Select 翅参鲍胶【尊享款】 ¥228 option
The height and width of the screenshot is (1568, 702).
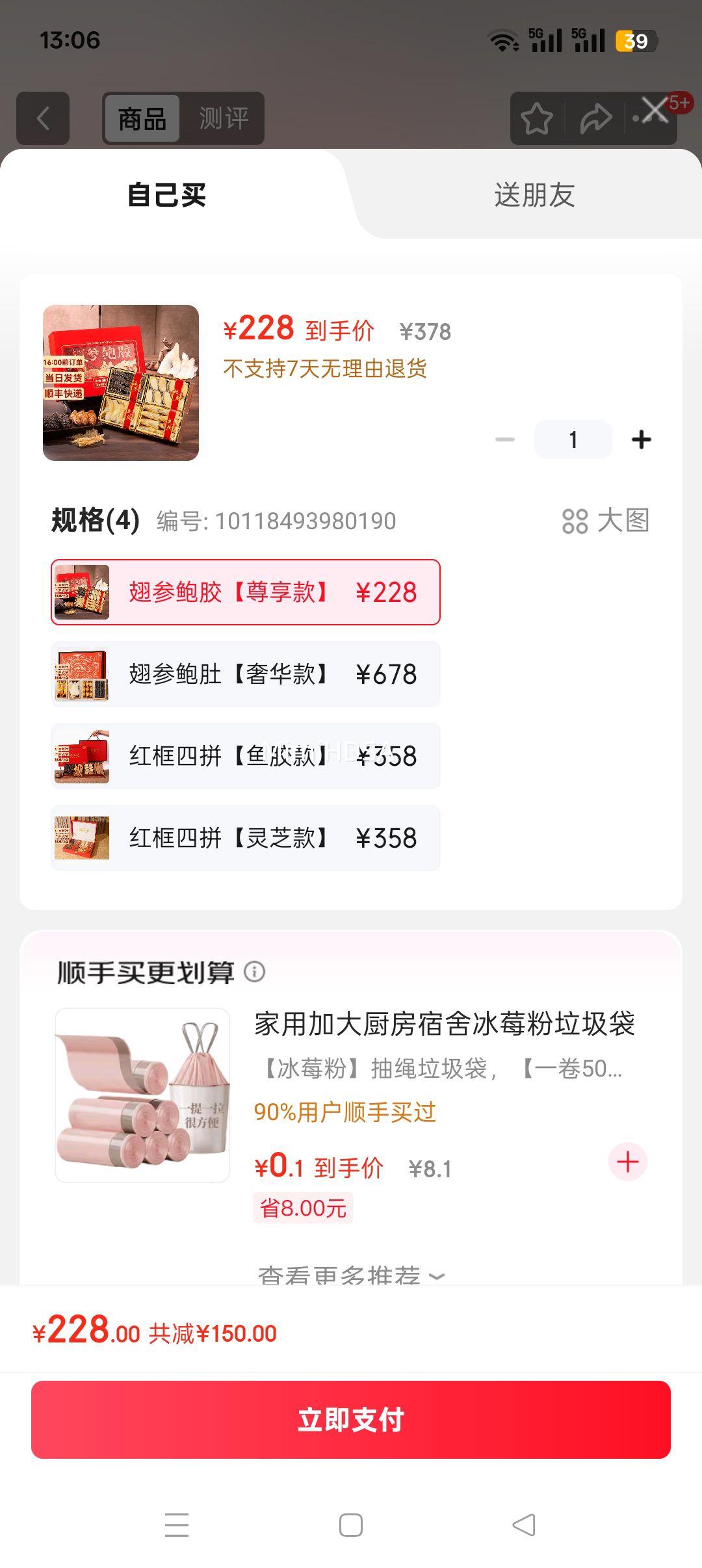[246, 592]
